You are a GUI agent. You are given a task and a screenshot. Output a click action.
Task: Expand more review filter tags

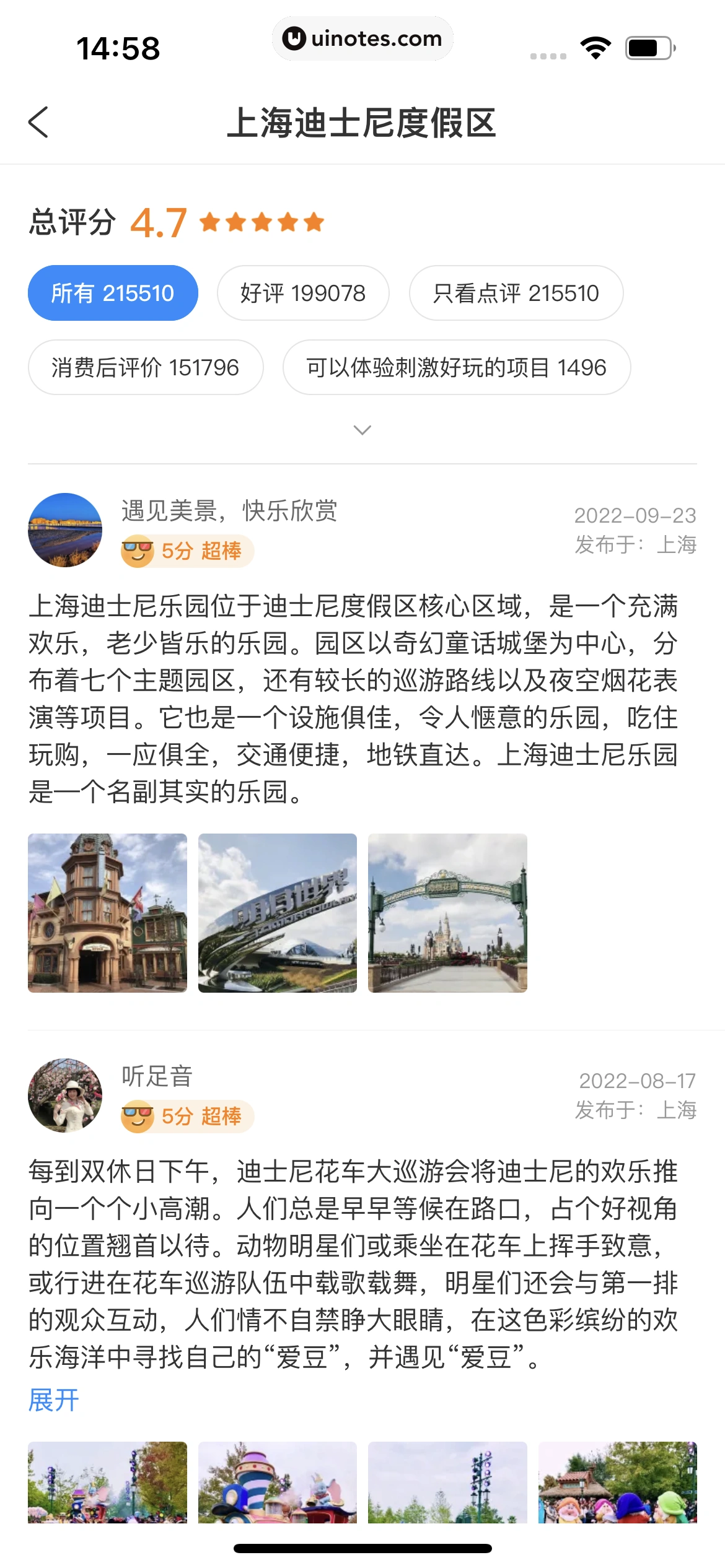pos(362,430)
